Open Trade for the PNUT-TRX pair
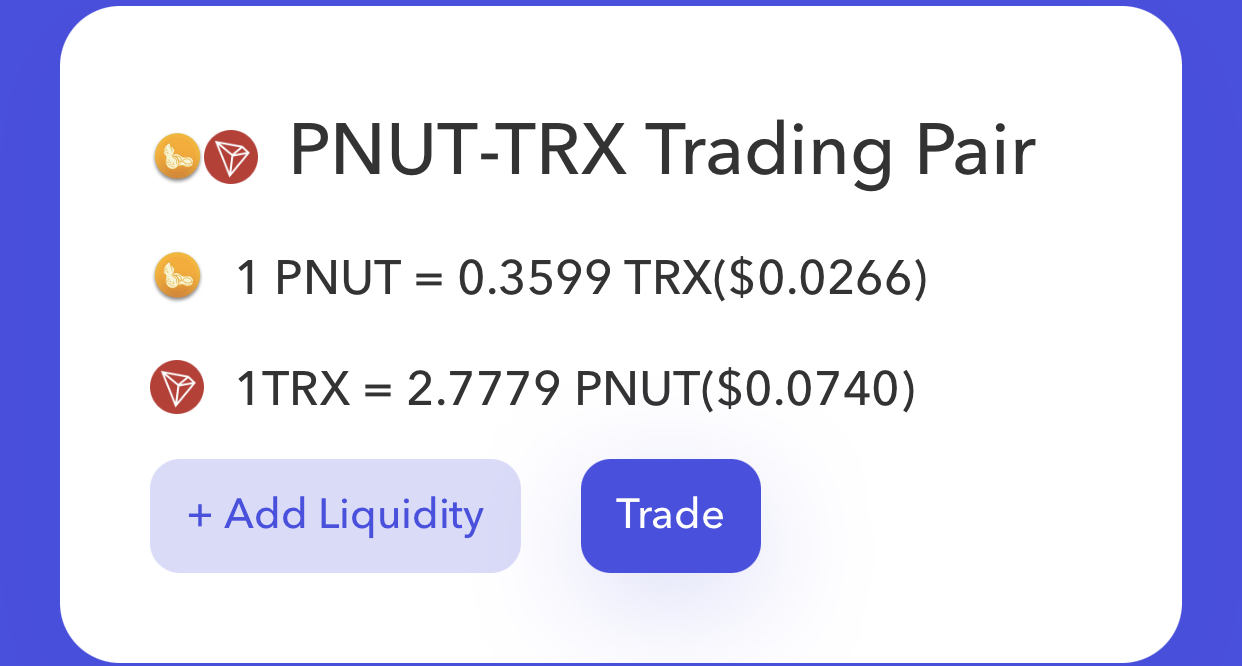 pos(670,515)
